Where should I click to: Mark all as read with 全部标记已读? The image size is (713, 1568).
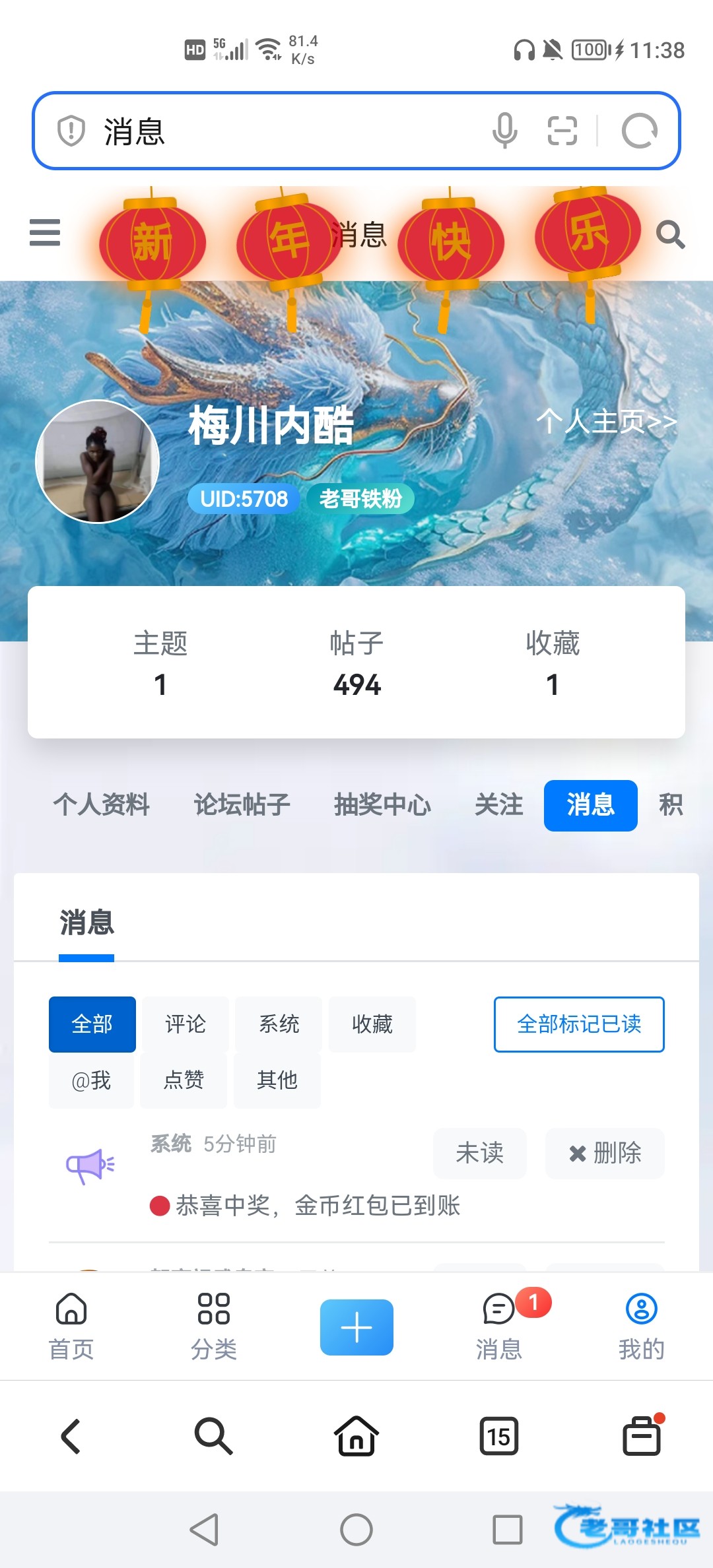click(579, 1024)
